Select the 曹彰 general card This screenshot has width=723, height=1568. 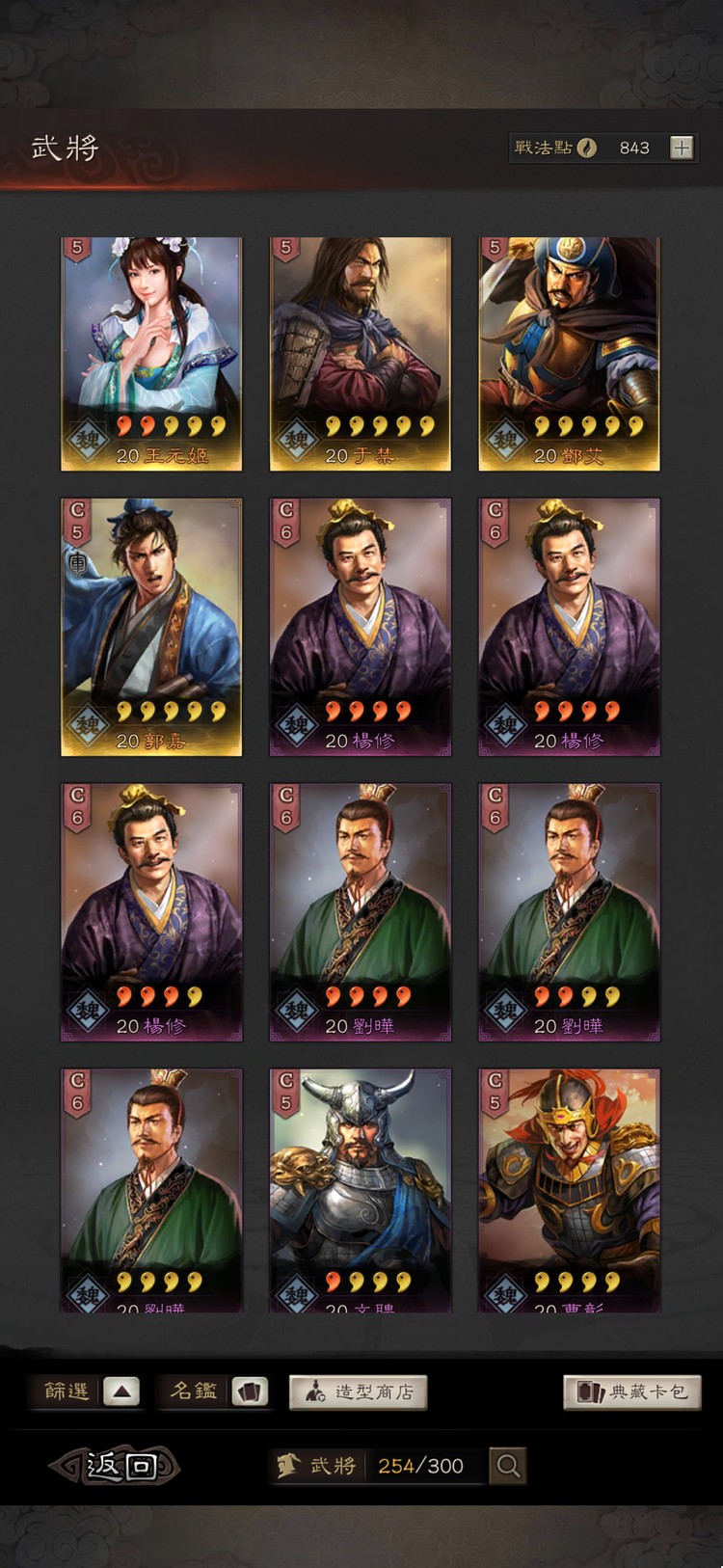[x=569, y=1190]
